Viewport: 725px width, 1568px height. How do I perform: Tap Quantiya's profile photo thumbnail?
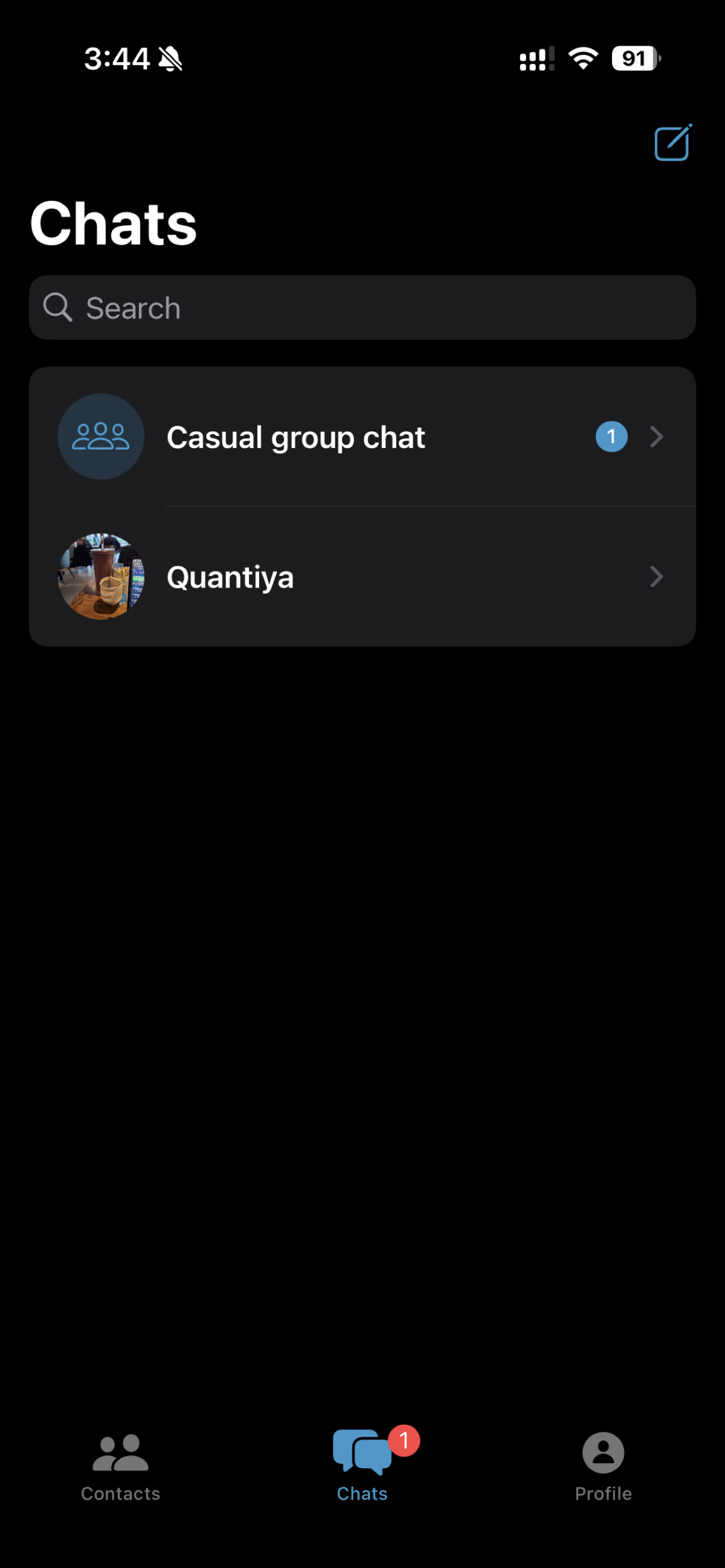[101, 577]
